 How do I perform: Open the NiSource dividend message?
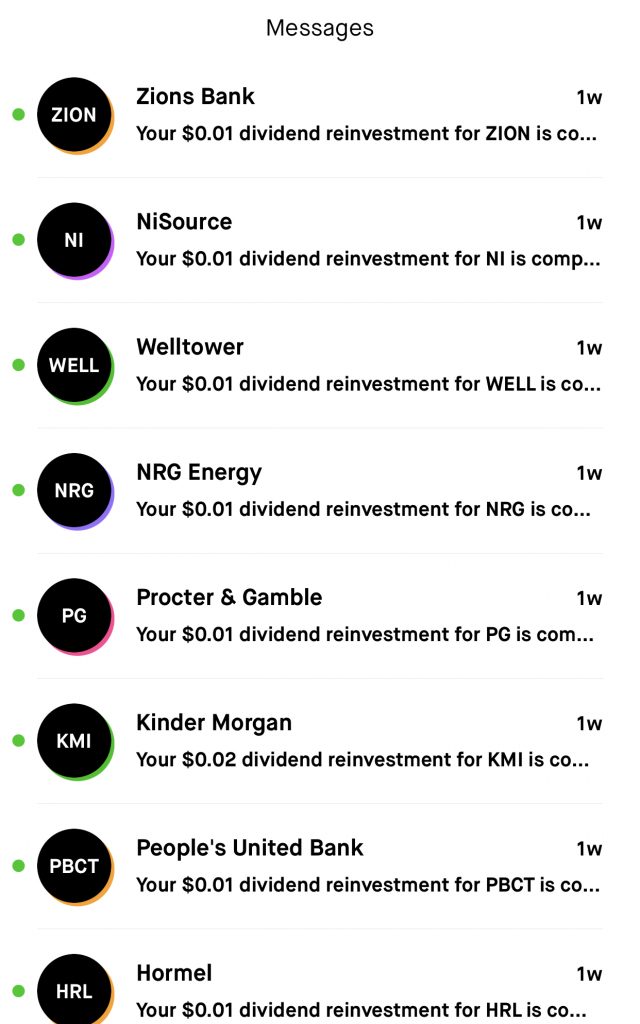click(x=366, y=240)
